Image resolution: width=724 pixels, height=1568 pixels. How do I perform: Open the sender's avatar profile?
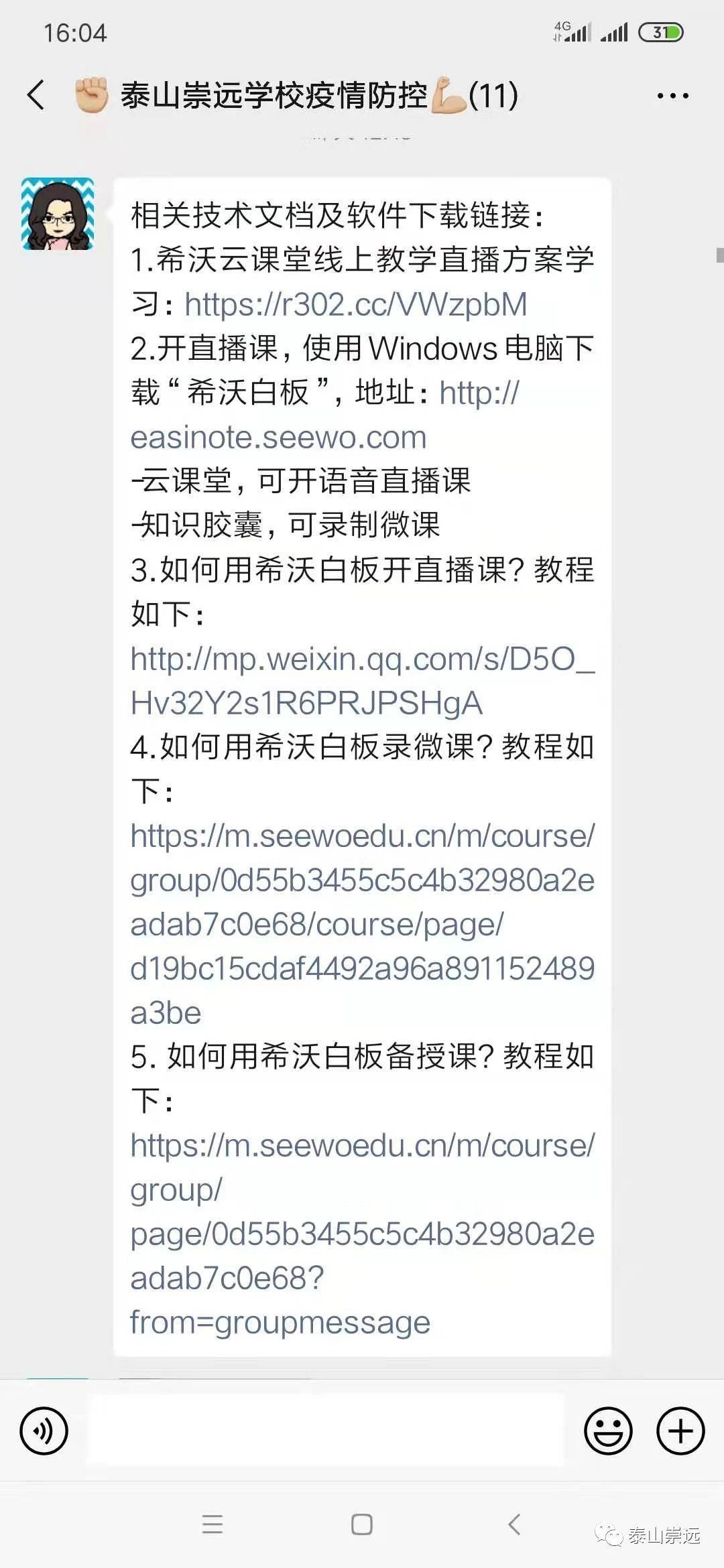click(x=58, y=214)
